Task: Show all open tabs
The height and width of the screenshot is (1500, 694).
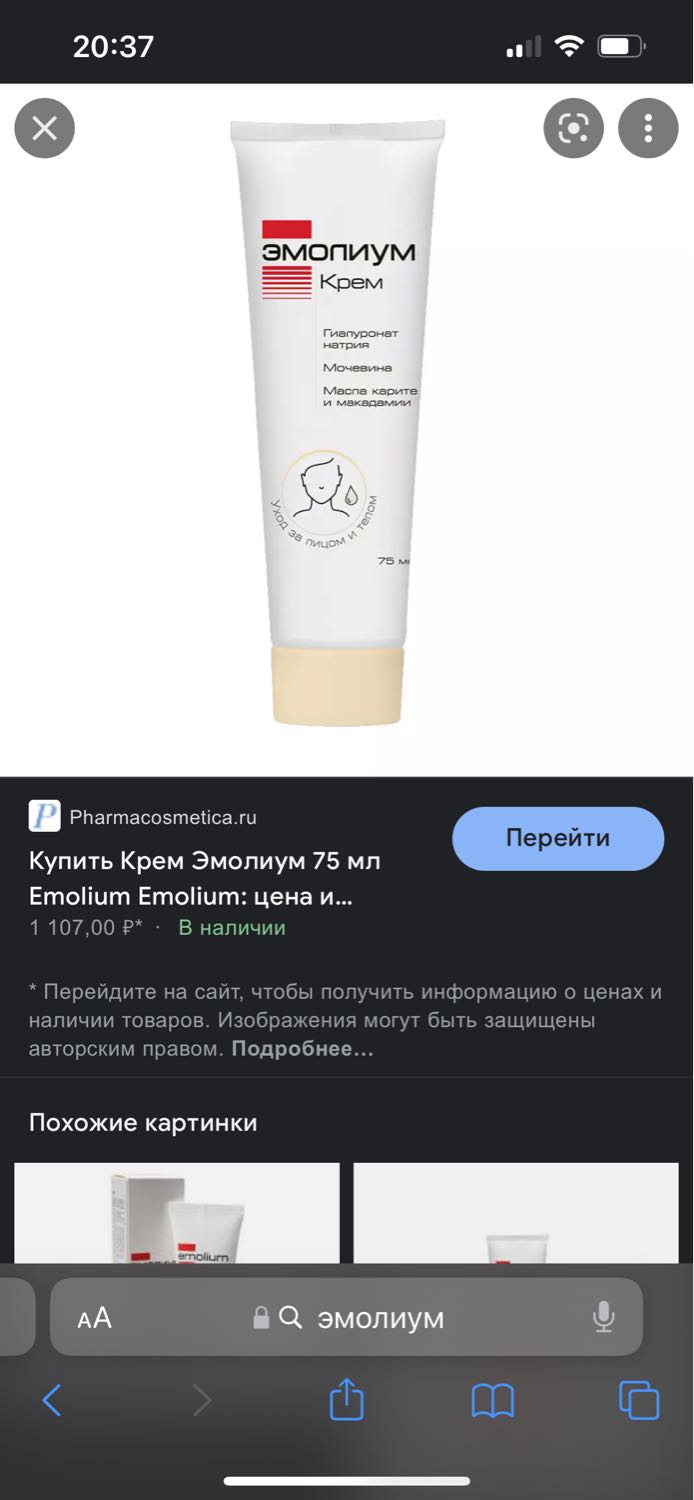Action: tap(639, 1400)
